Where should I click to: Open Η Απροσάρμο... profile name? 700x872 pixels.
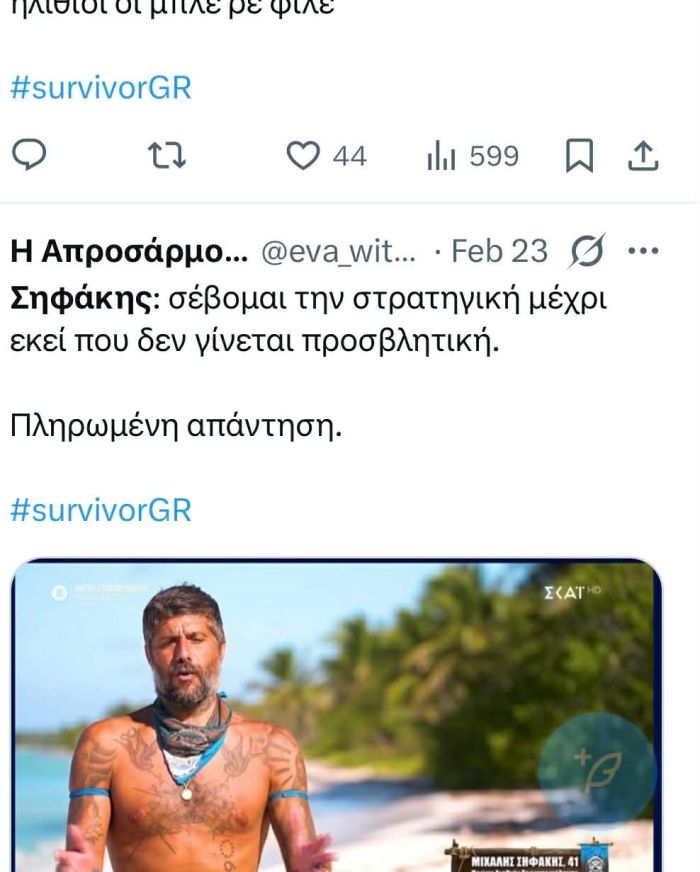[128, 251]
